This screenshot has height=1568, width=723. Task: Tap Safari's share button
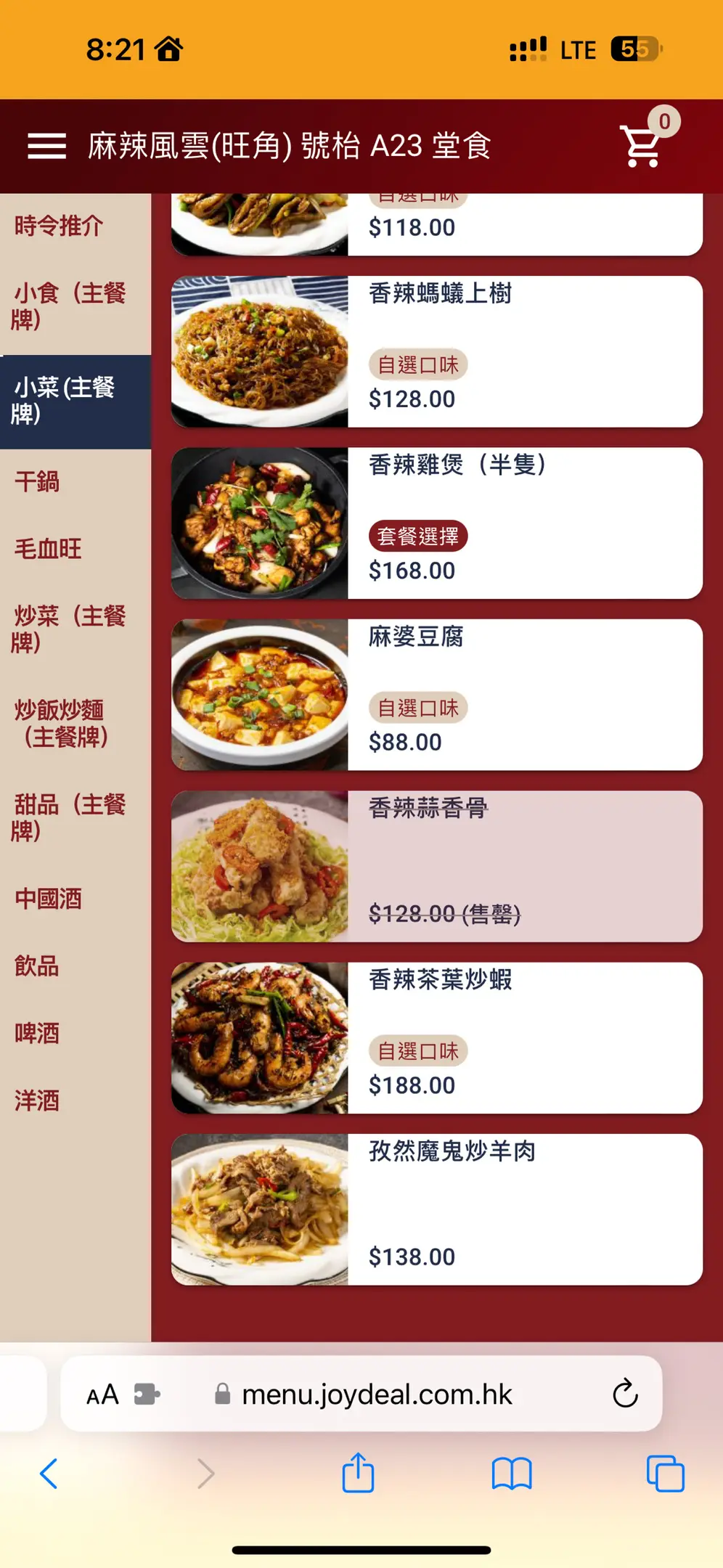tap(358, 1474)
